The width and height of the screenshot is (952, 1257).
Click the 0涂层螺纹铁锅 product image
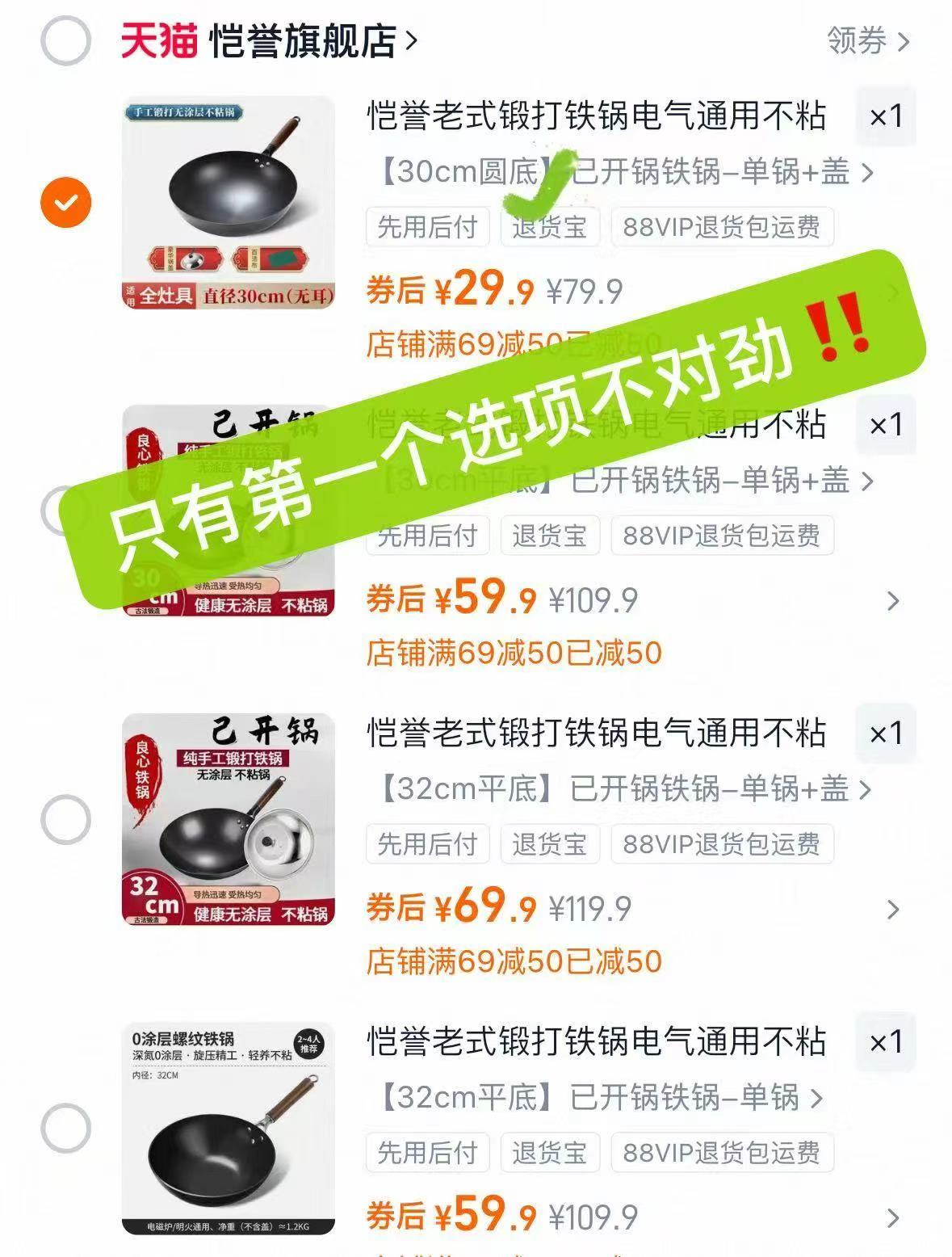pyautogui.click(x=229, y=1131)
